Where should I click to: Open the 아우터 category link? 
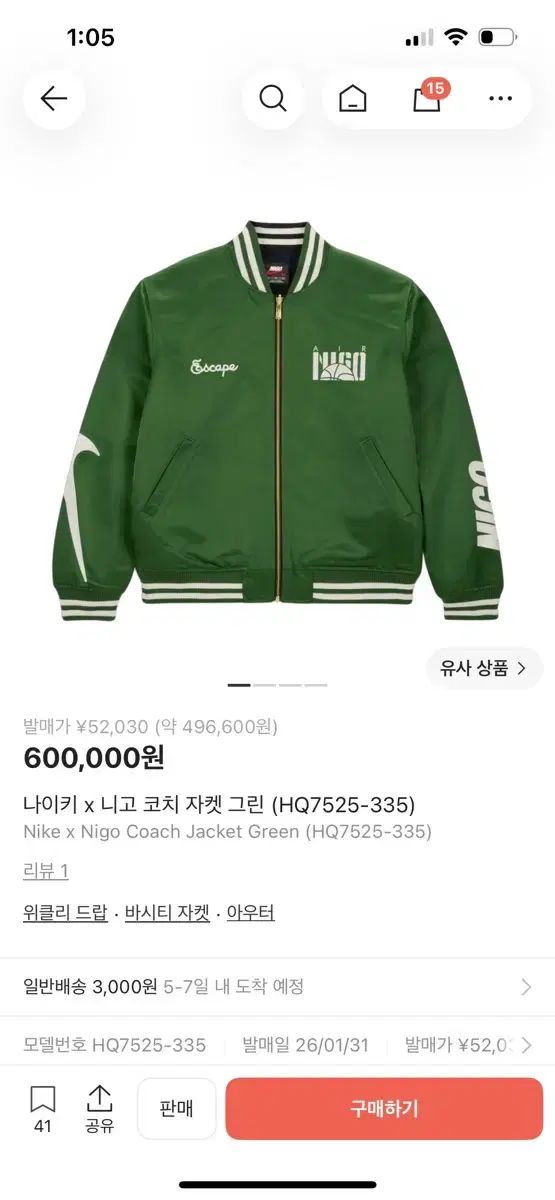coord(250,912)
